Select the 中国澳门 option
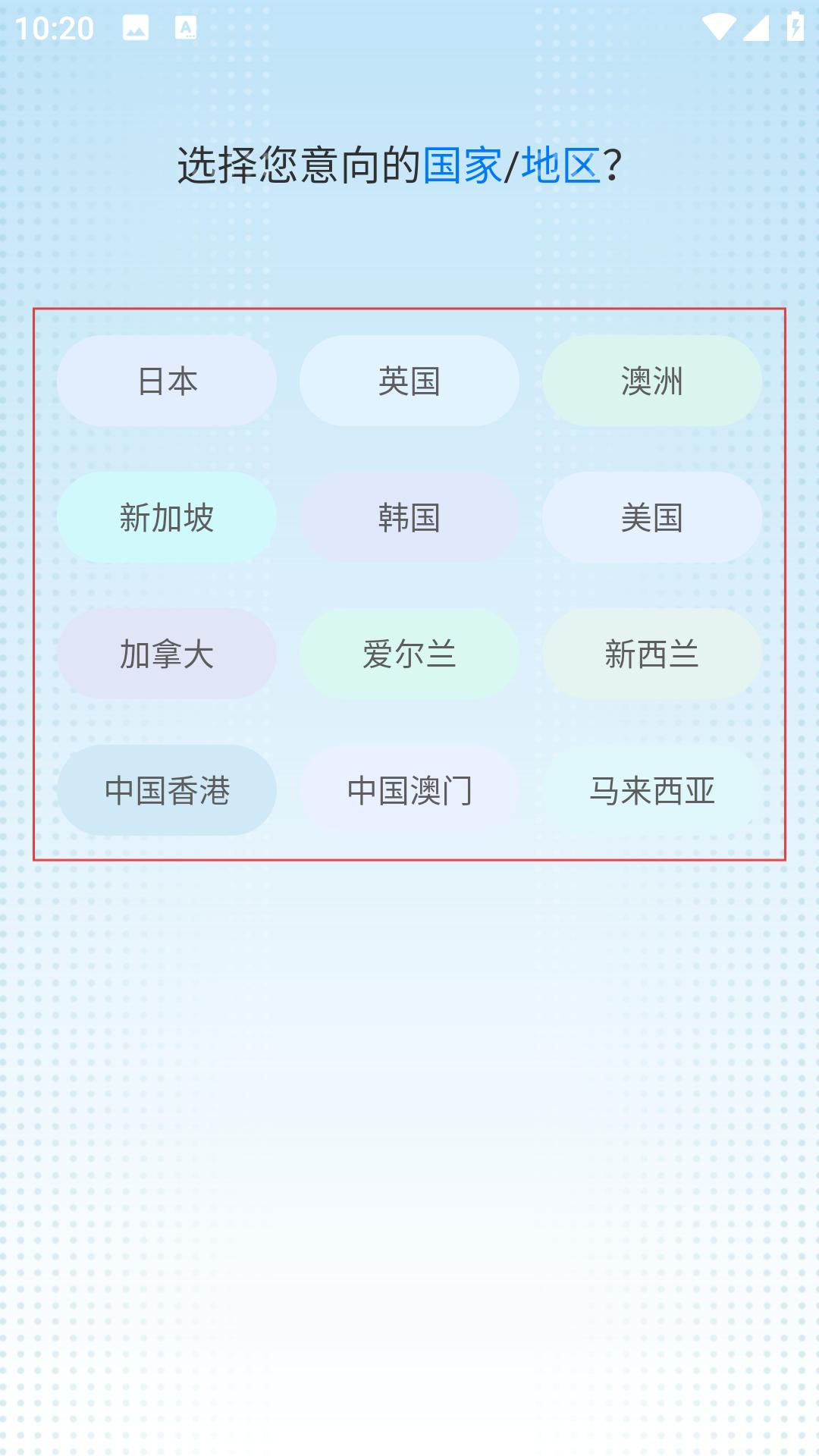Screen dimensions: 819x1456 [409, 790]
